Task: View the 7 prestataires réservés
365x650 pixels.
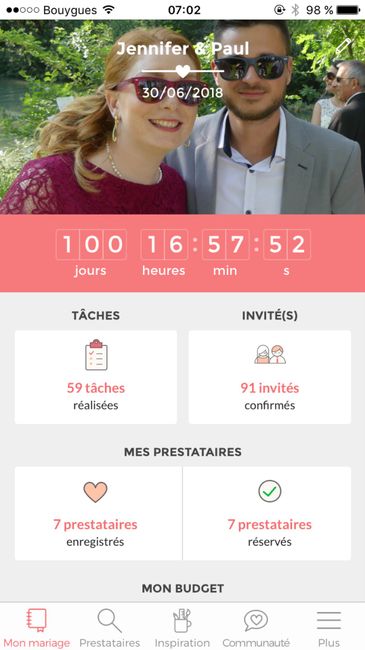Action: point(267,513)
